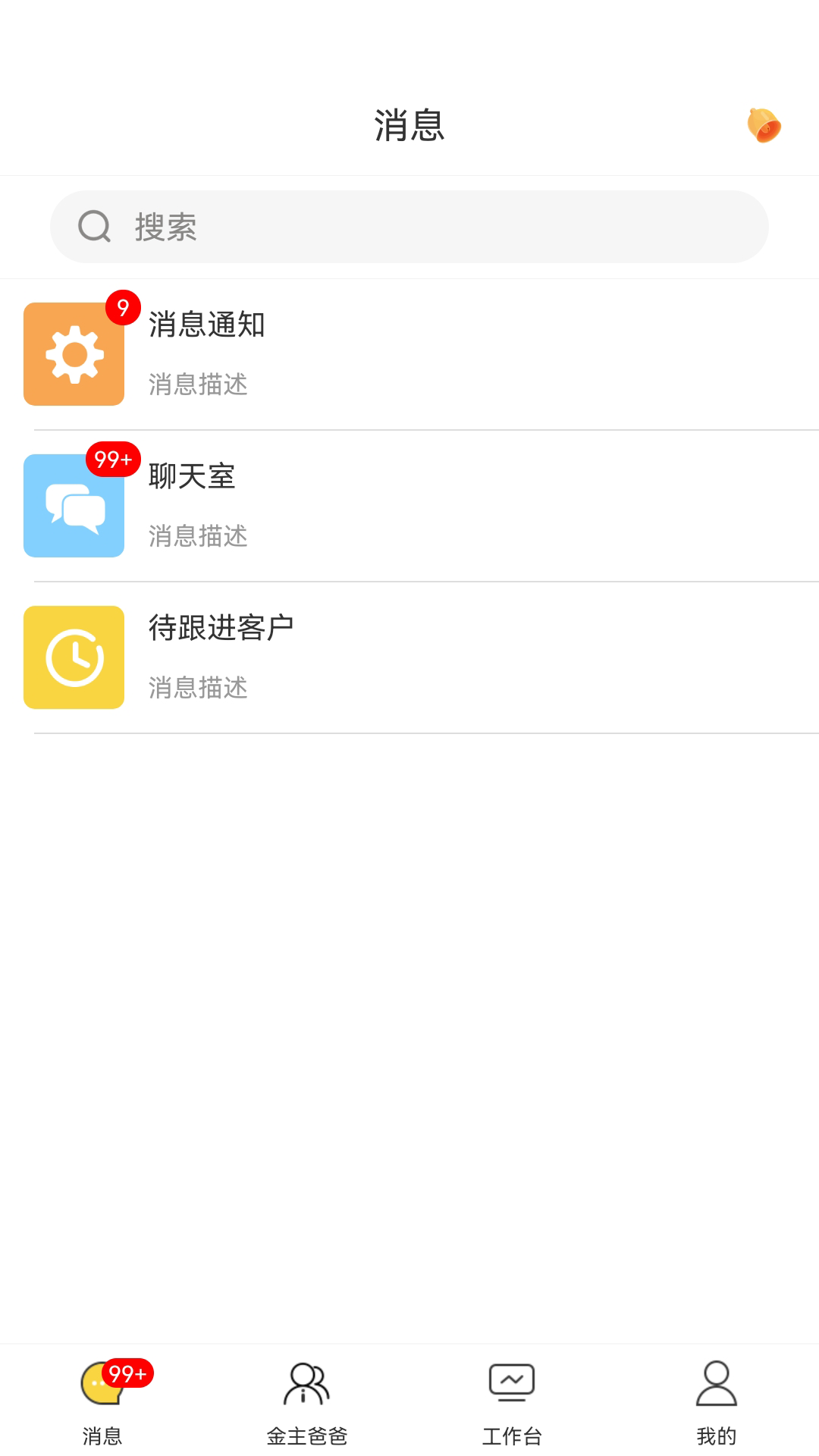Click the orange gear icon for 消息通知
Viewport: 819px width, 1456px height.
coord(74,353)
